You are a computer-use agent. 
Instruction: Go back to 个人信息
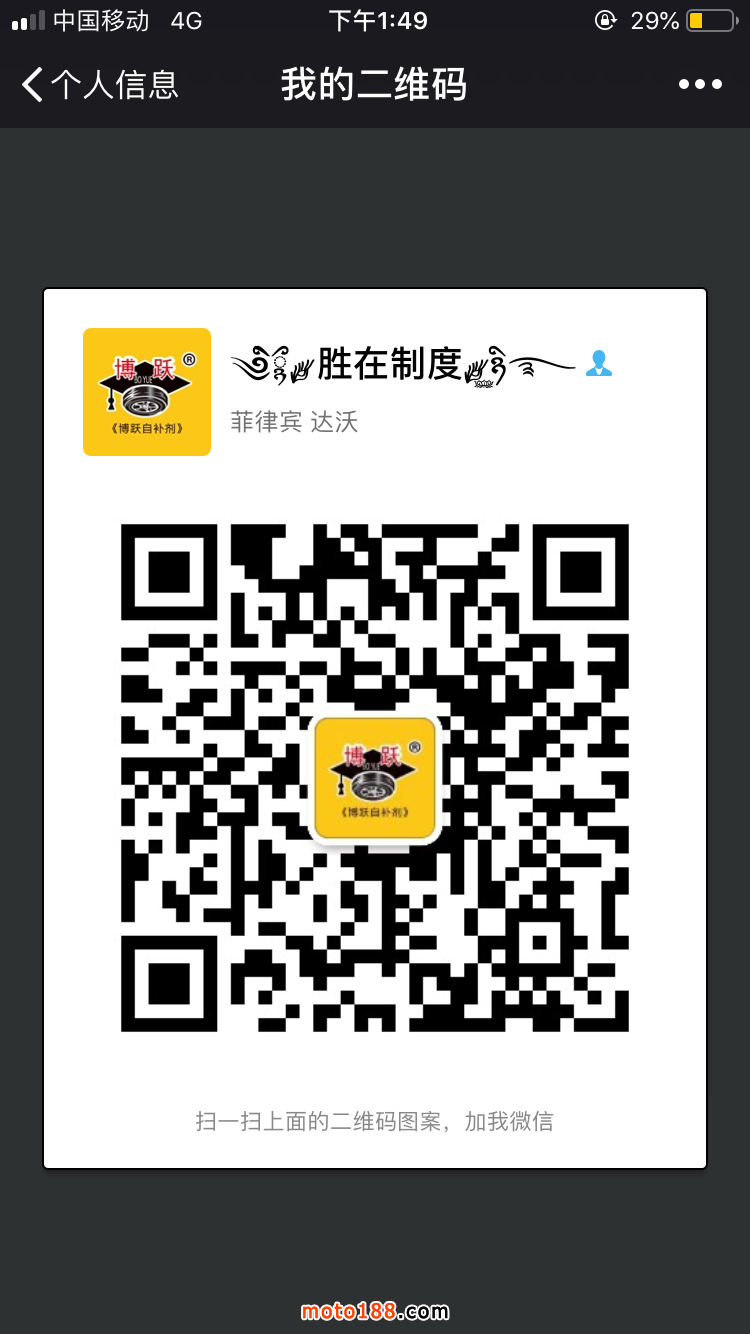98,85
